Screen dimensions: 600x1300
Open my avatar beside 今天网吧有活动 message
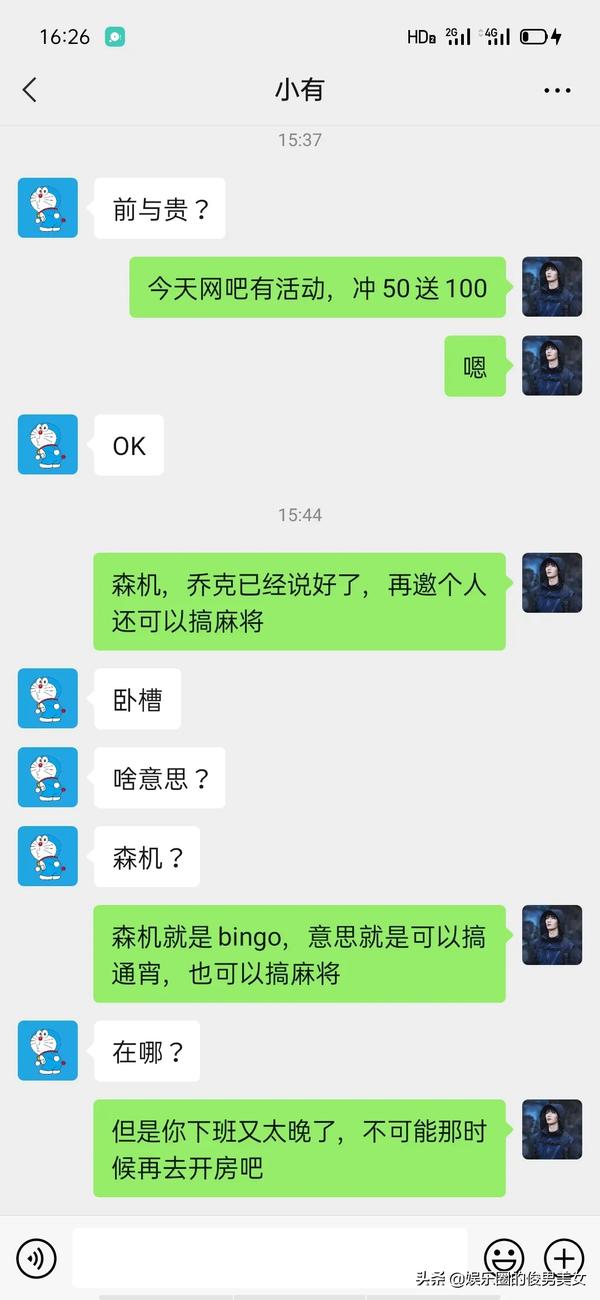point(552,287)
